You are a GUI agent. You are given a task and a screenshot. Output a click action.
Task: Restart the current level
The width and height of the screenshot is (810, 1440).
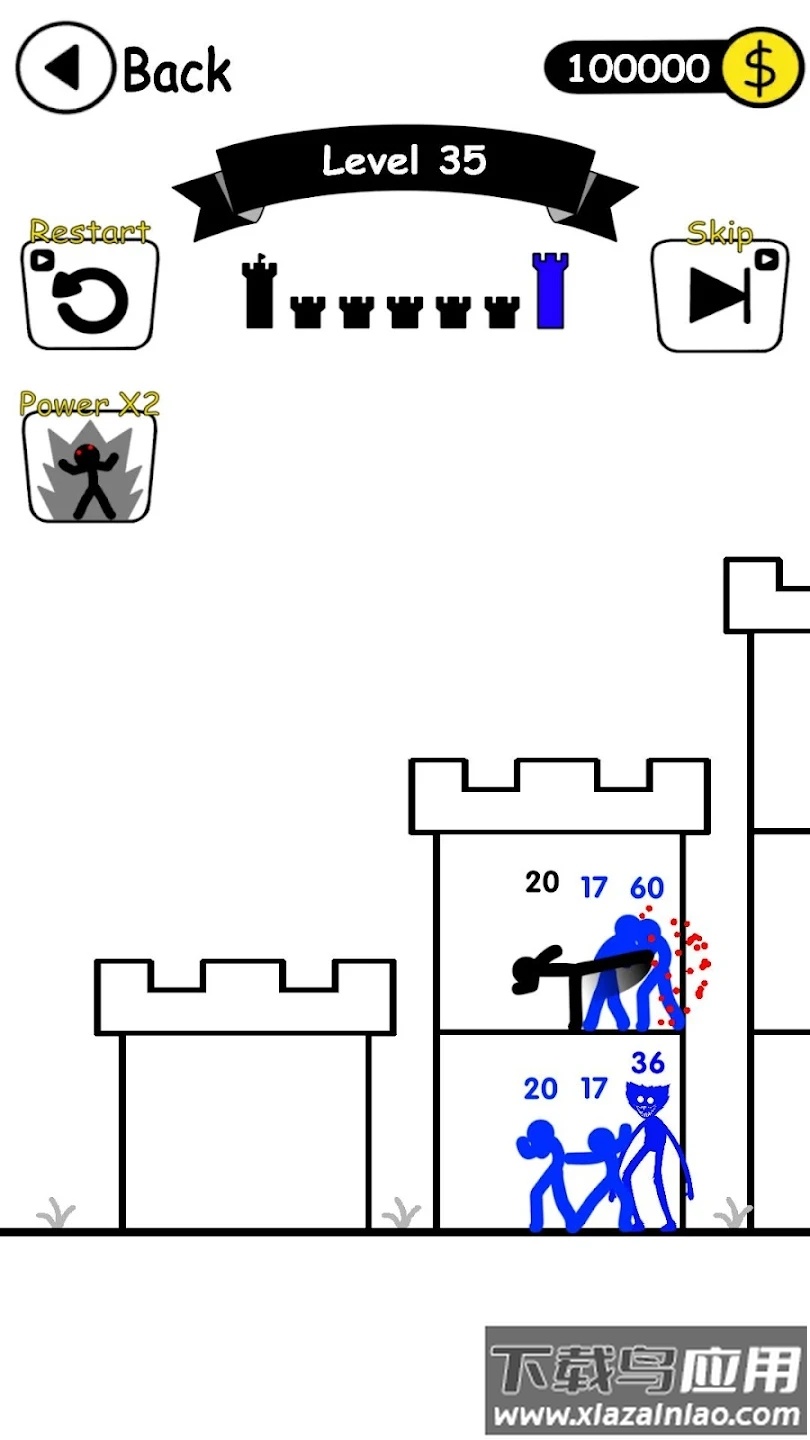90,295
